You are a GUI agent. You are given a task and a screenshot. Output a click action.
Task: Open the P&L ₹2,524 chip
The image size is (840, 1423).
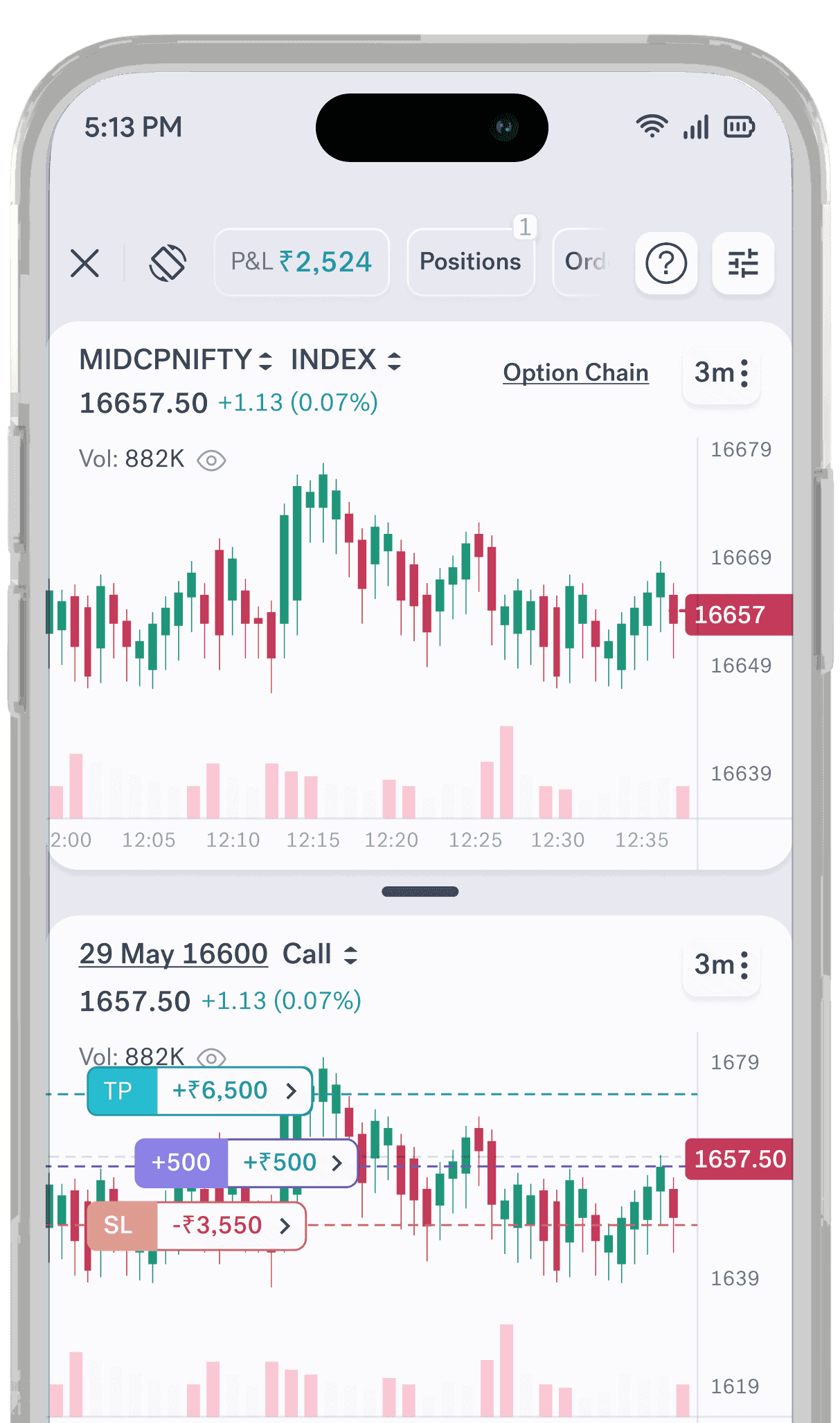pos(301,262)
